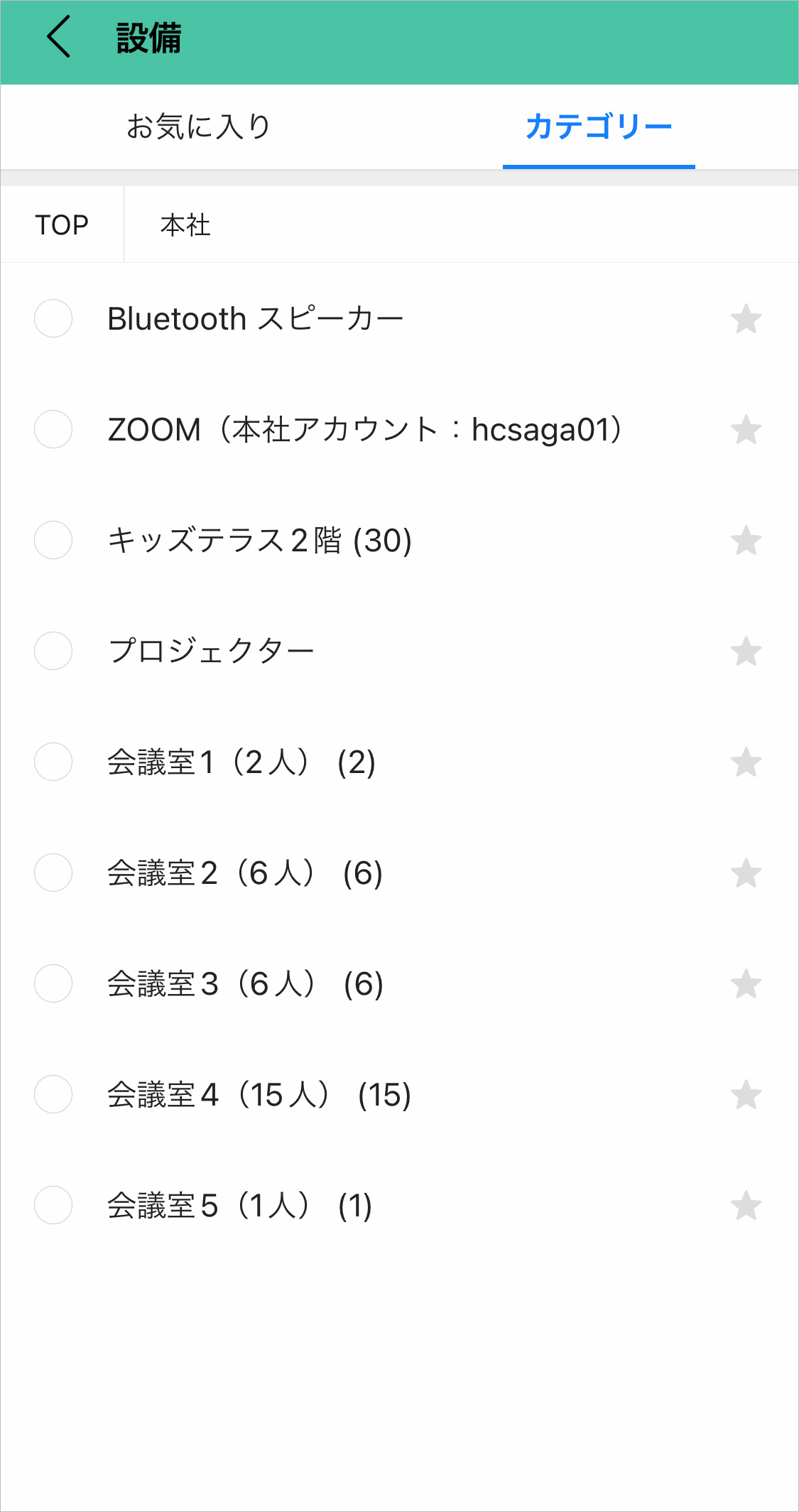Pick 会議室４（15人）
This screenshot has height=1512, width=799.
point(53,1094)
